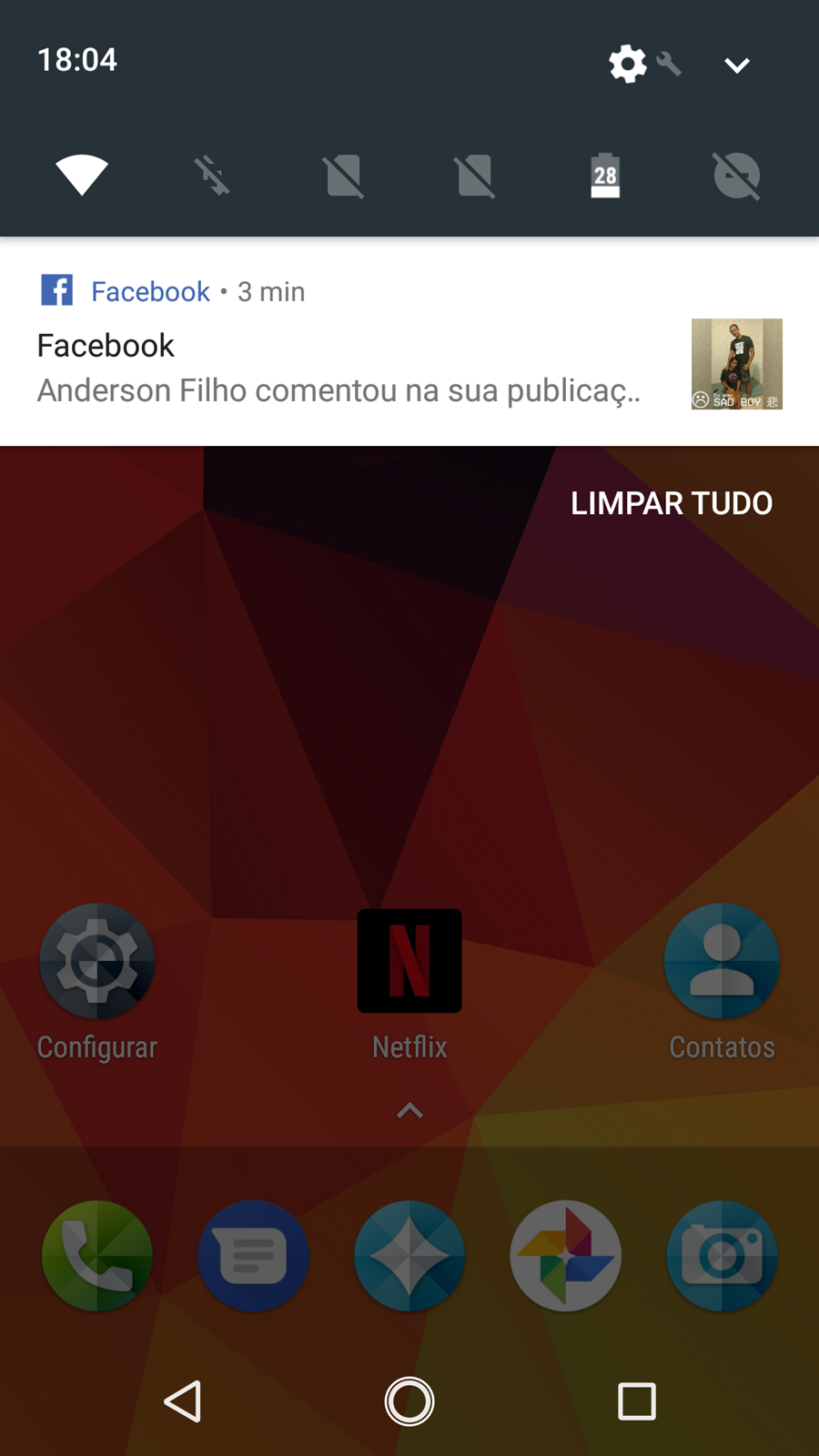Turn on Bluetooth quick setting
Image resolution: width=819 pixels, height=1456 pixels.
click(x=212, y=175)
